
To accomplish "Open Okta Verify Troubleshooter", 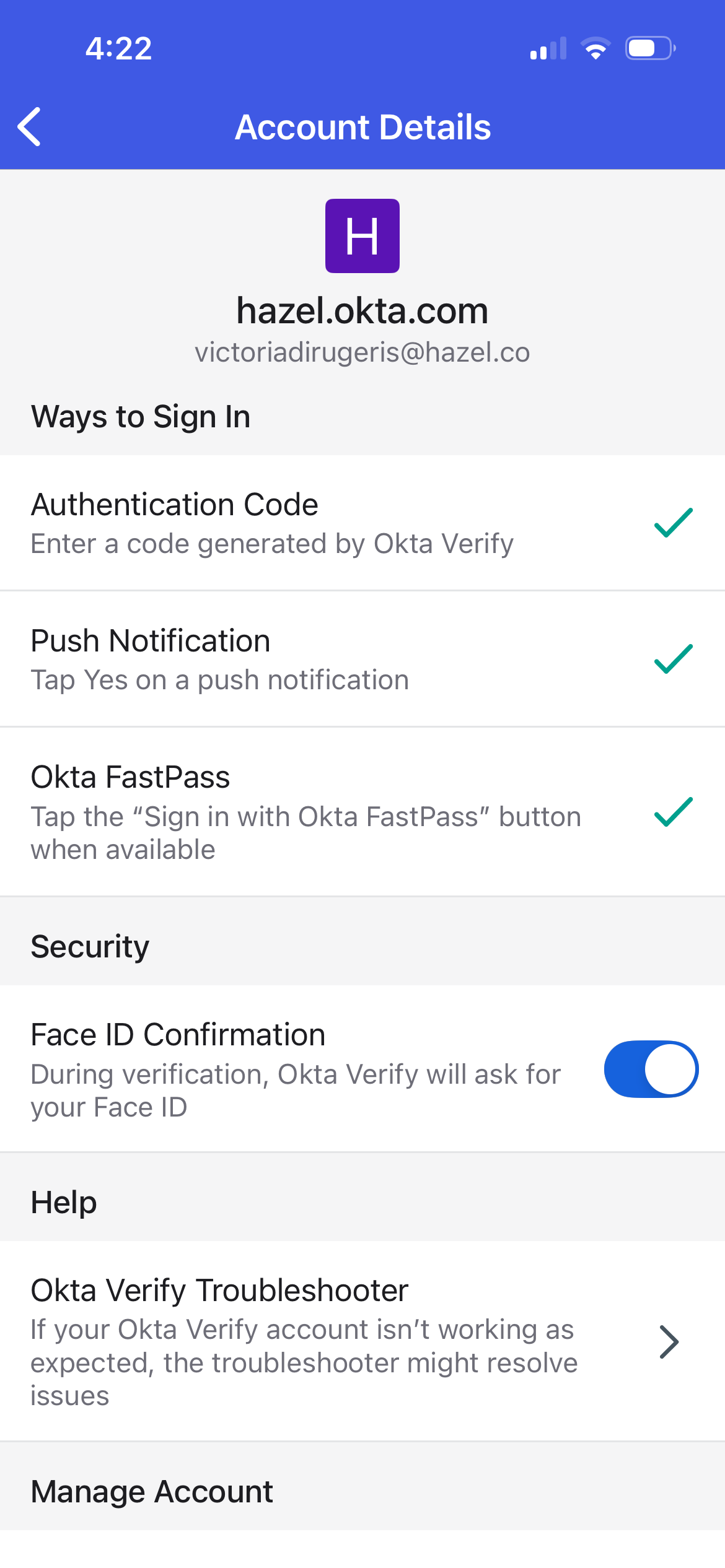I will [362, 1341].
